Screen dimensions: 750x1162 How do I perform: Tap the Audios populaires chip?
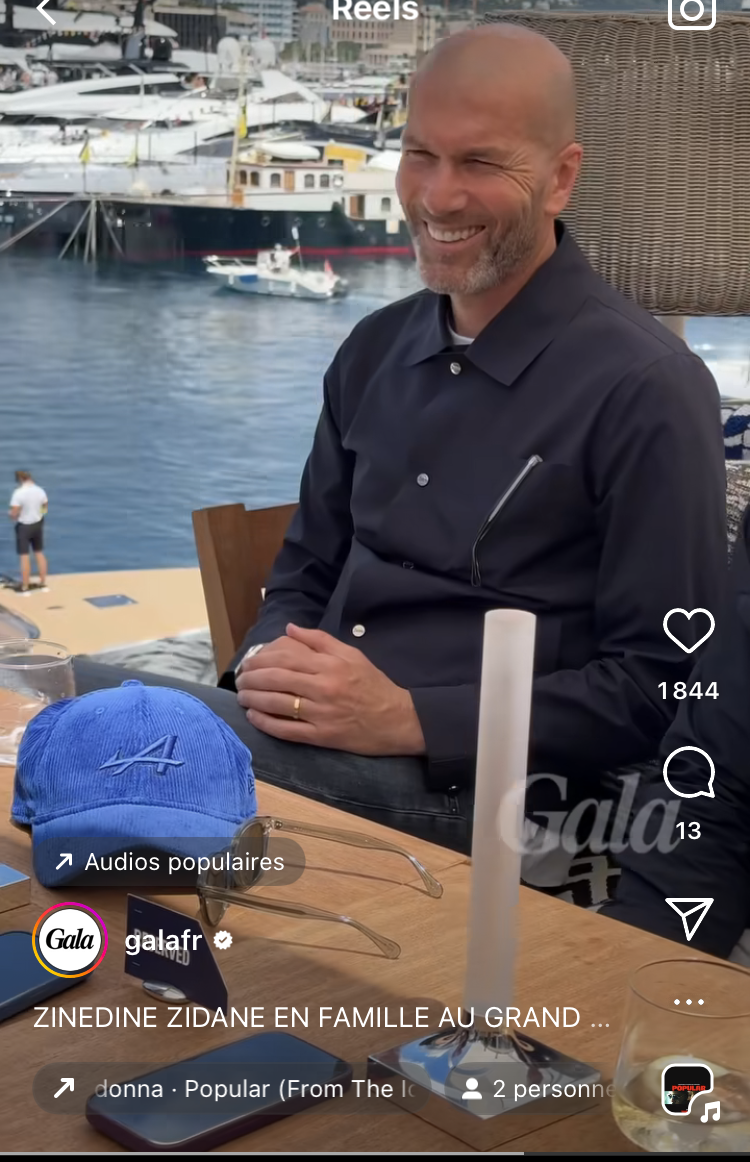[x=170, y=862]
